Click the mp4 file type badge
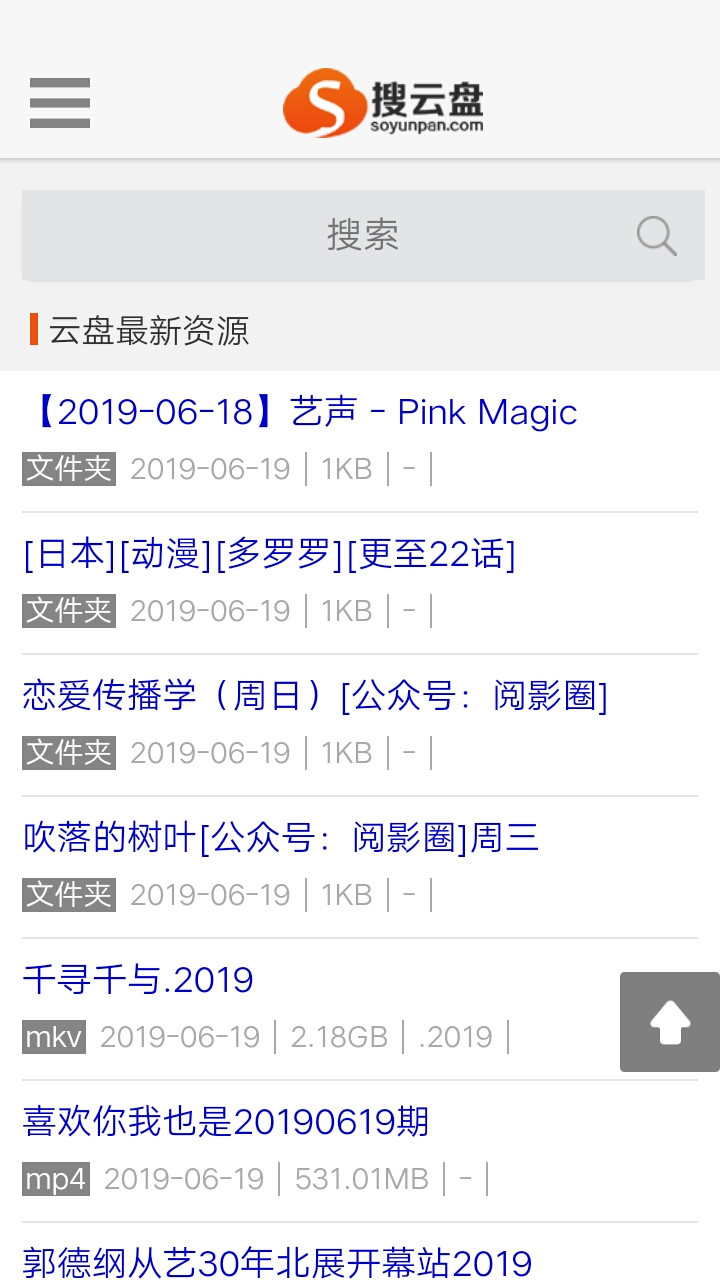Screen dimensions: 720x1280 (55, 1178)
